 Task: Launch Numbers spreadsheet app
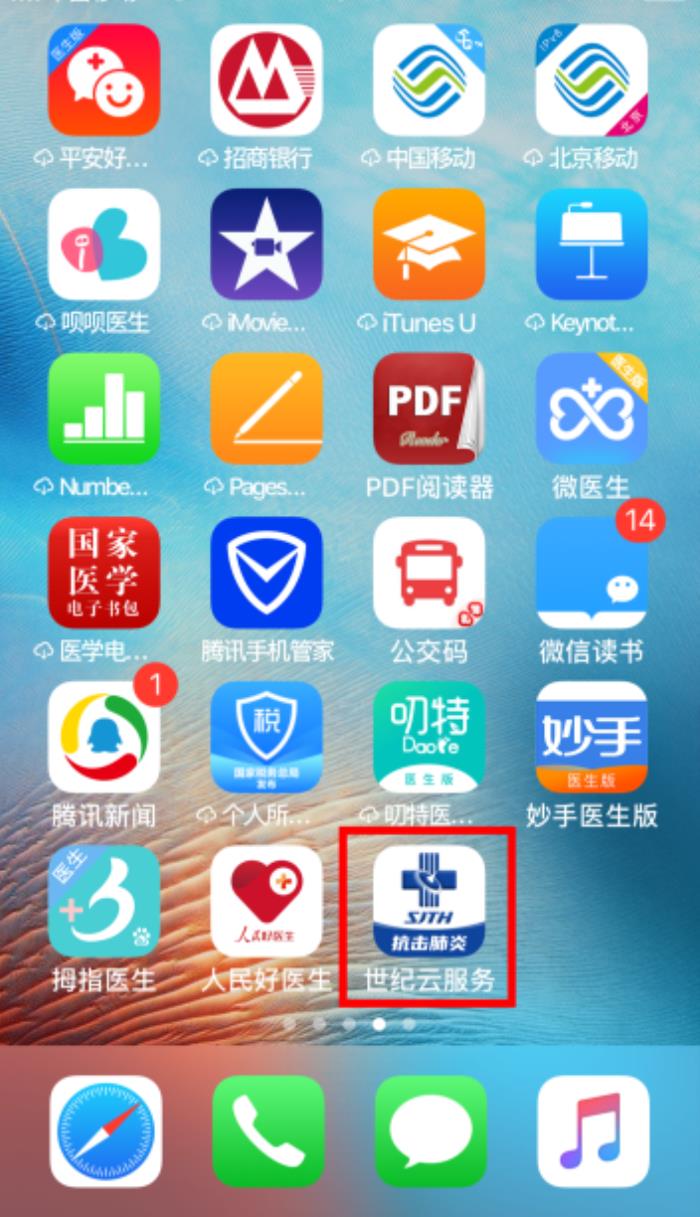(104, 408)
